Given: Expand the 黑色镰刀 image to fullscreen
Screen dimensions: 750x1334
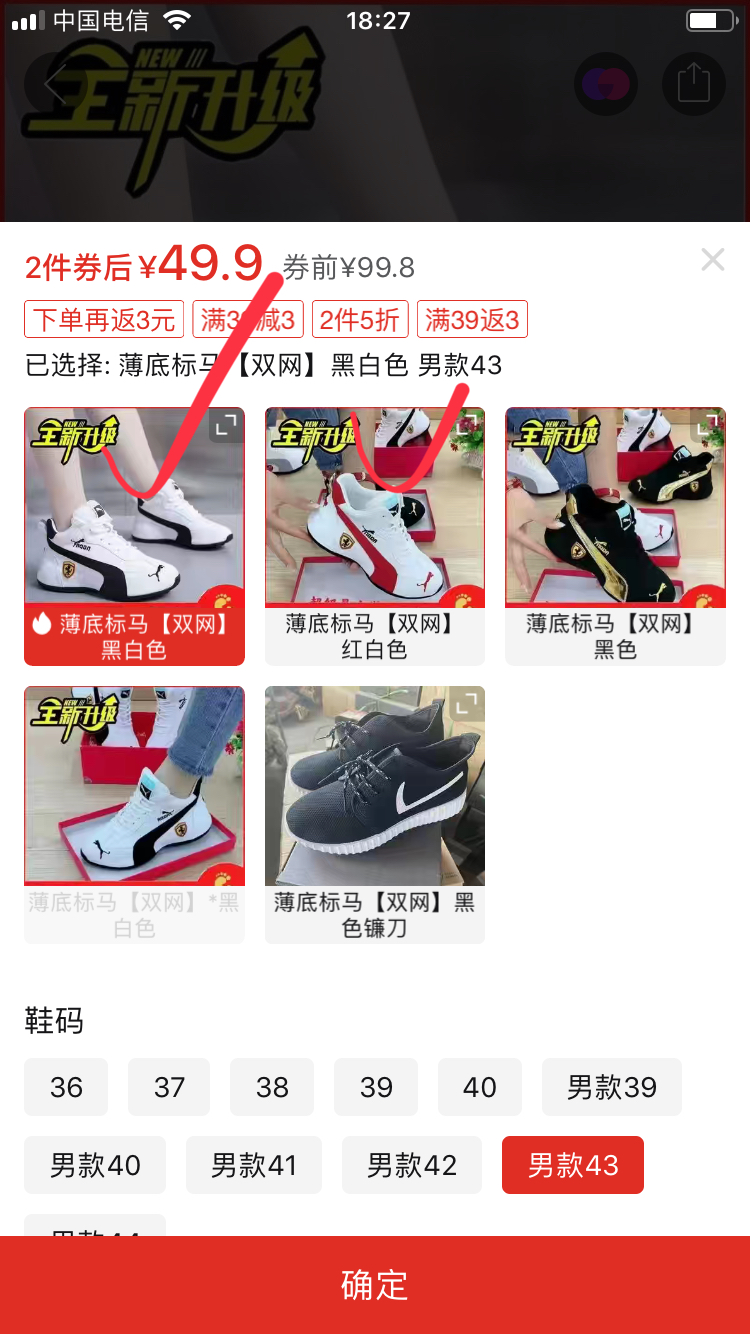Looking at the screenshot, I should click(465, 706).
